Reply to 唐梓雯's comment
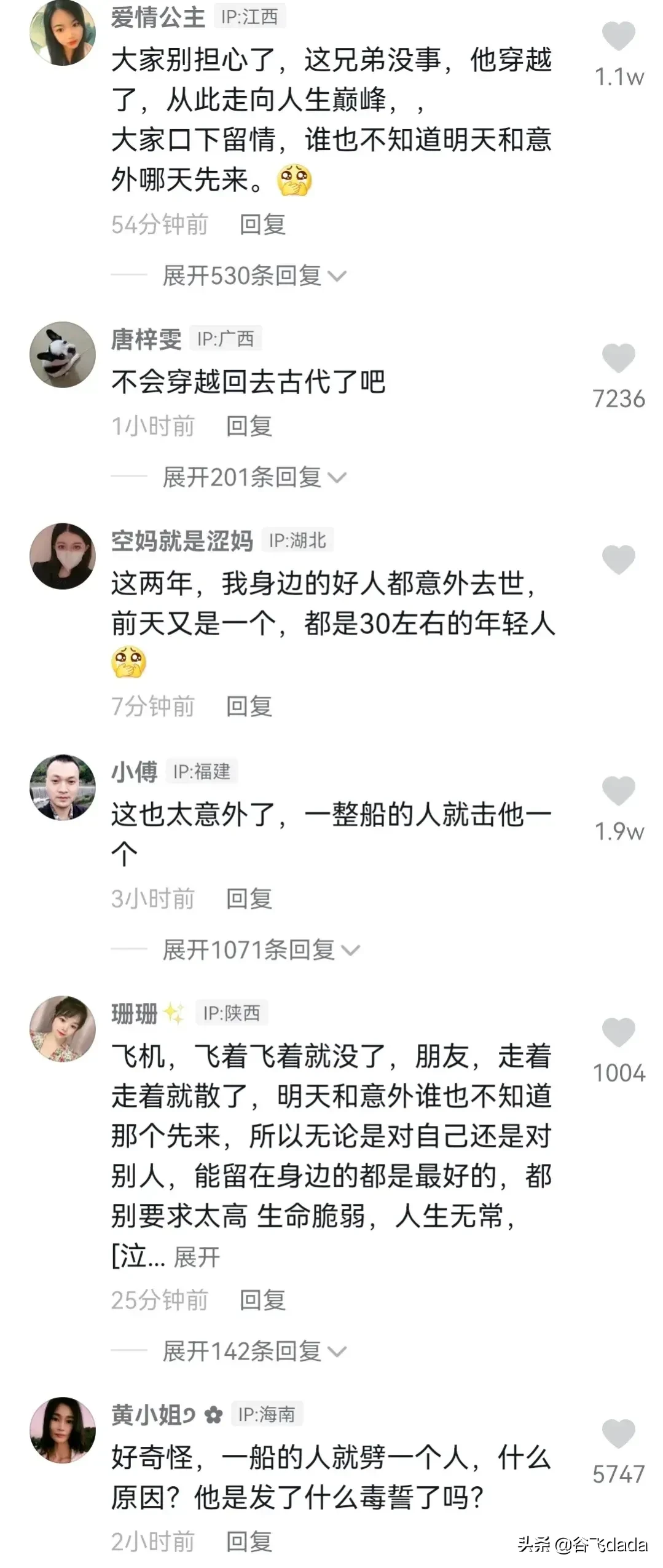Image resolution: width=663 pixels, height=1568 pixels. pos(249,426)
